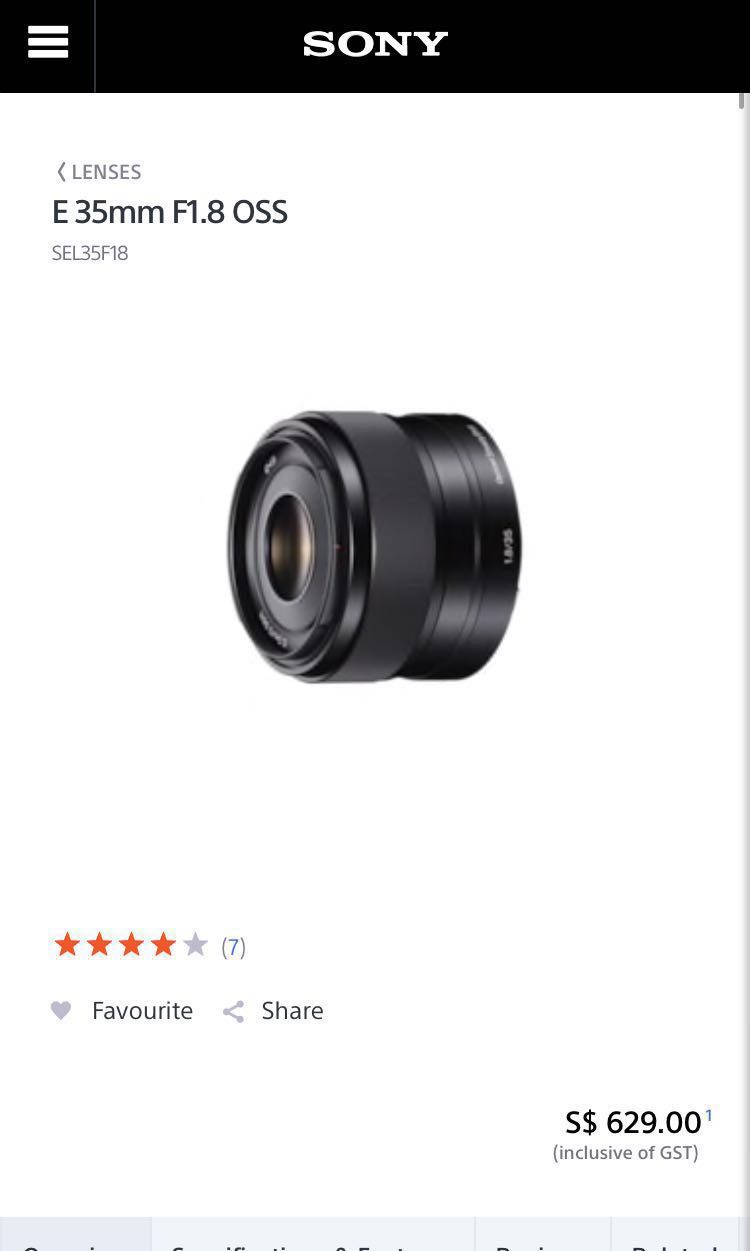Open the 7 customer reviews link

(x=233, y=946)
